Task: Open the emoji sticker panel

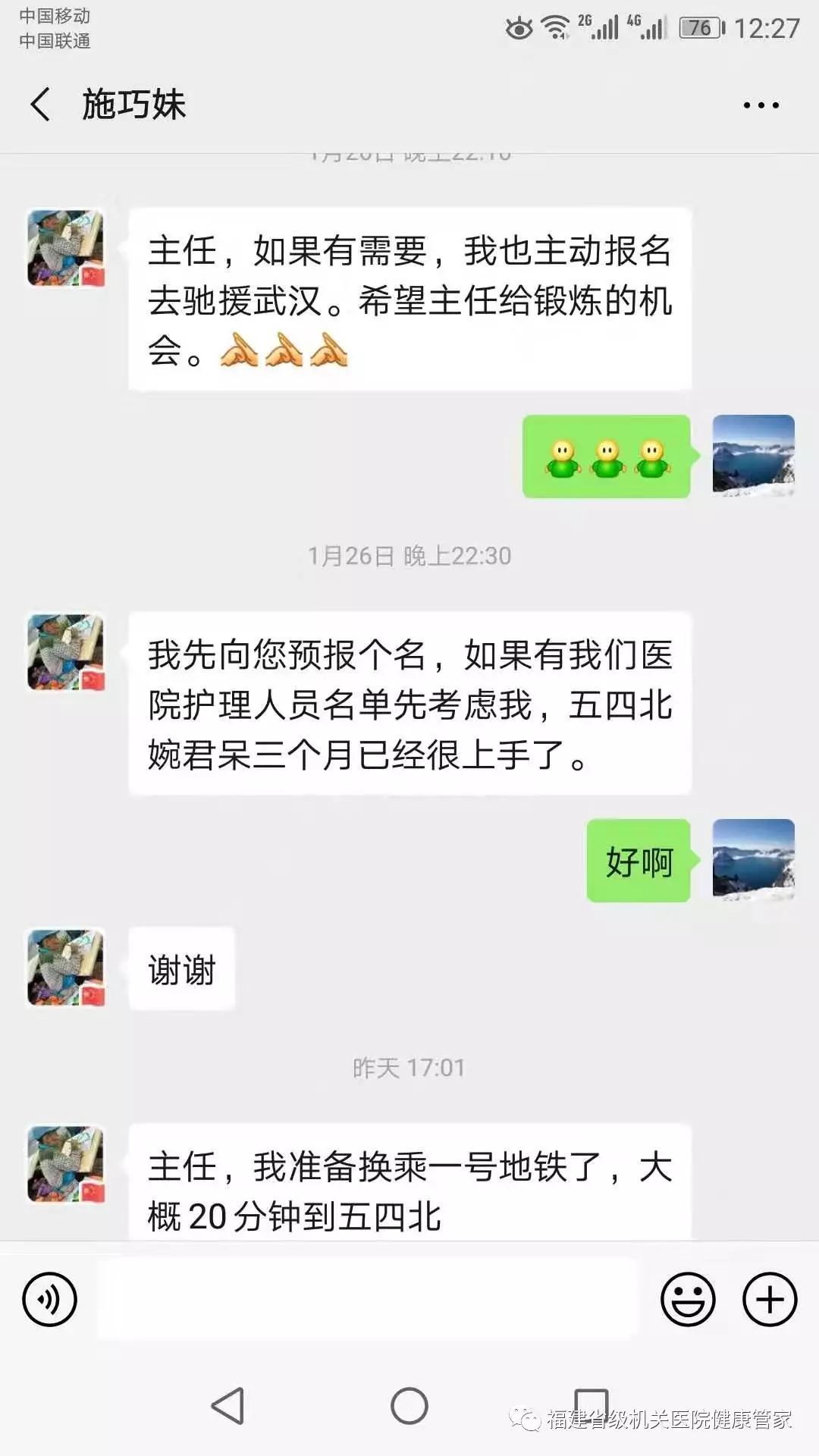Action: (688, 1299)
